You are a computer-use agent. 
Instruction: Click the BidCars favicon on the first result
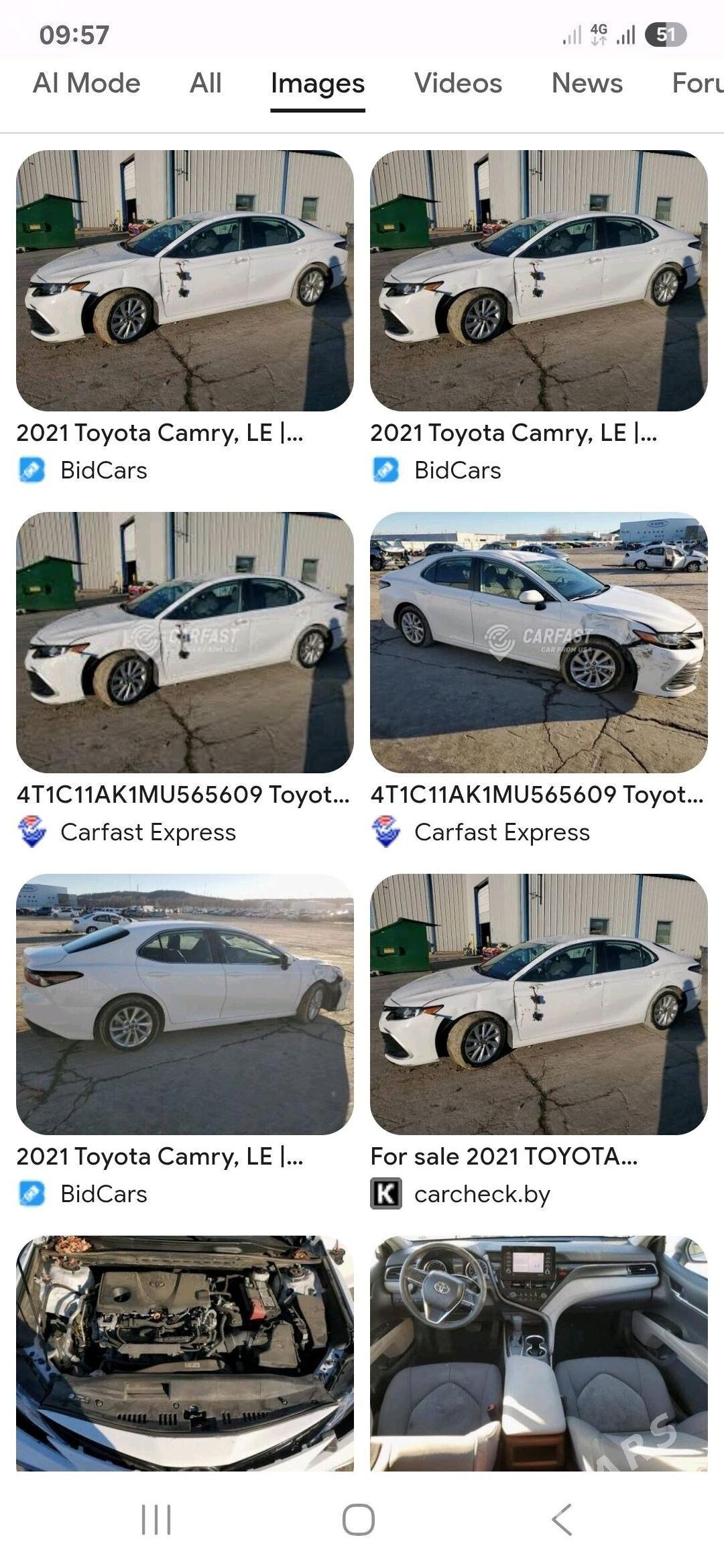click(x=29, y=470)
